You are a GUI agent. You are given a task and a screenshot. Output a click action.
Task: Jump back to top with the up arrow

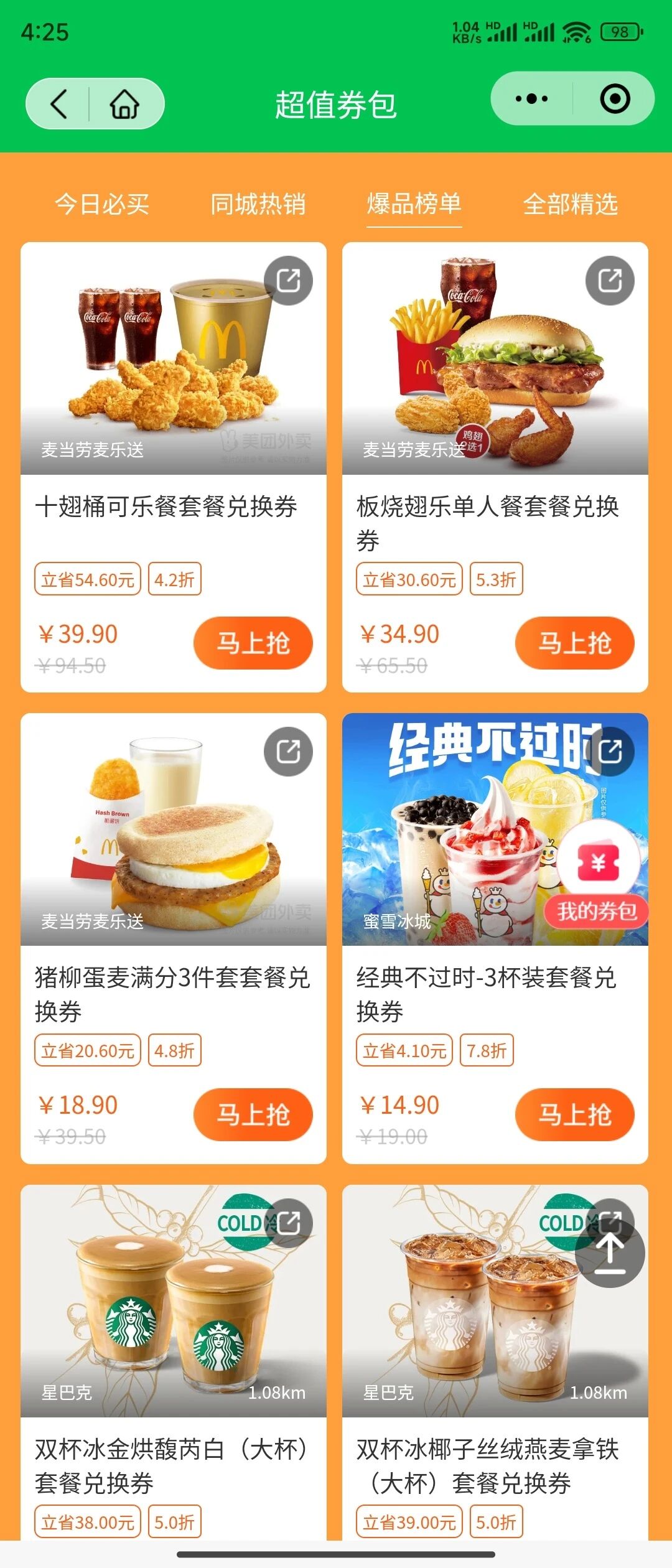[x=610, y=1252]
